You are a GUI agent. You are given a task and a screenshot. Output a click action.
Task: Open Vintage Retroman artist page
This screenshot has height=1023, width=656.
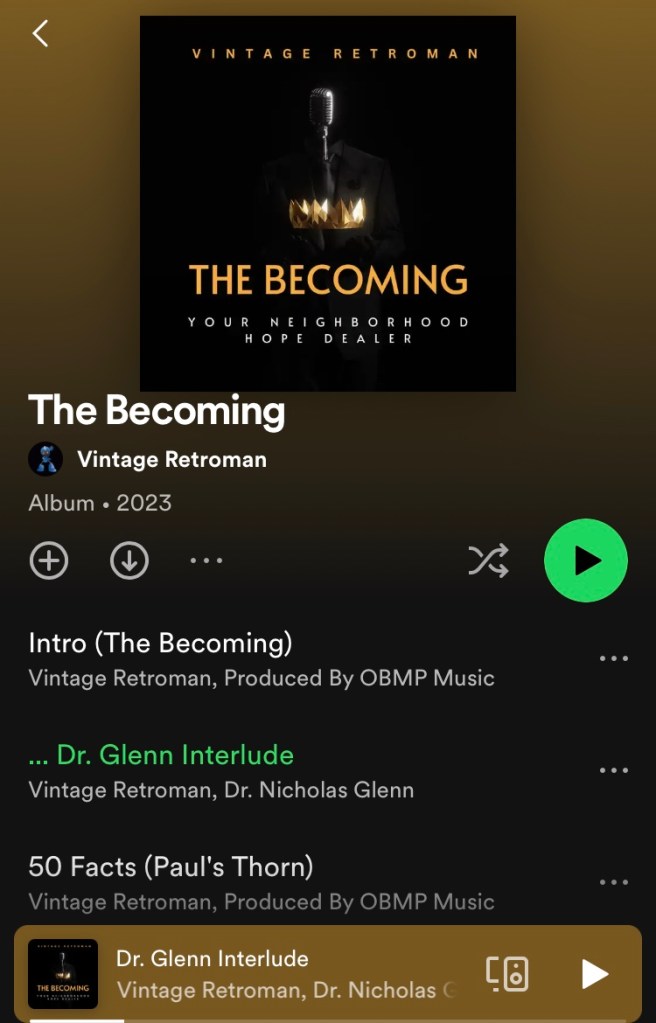coord(171,460)
